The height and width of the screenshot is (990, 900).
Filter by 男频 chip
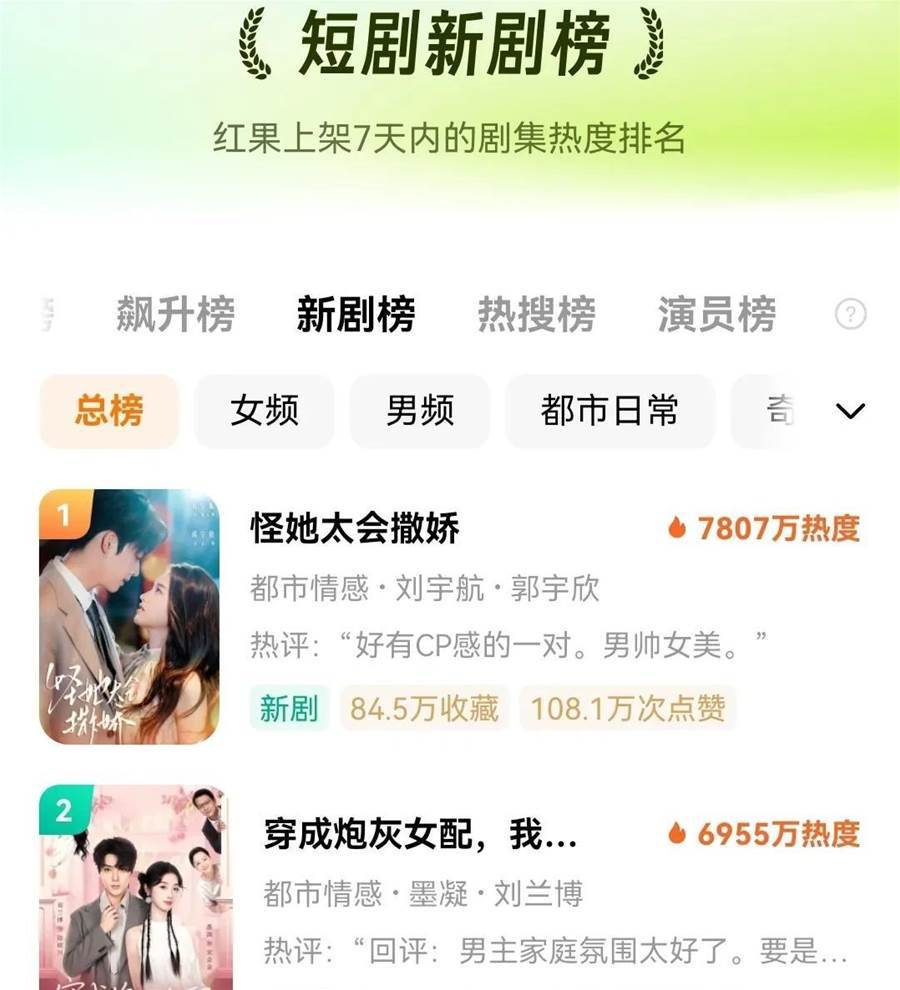coord(419,411)
